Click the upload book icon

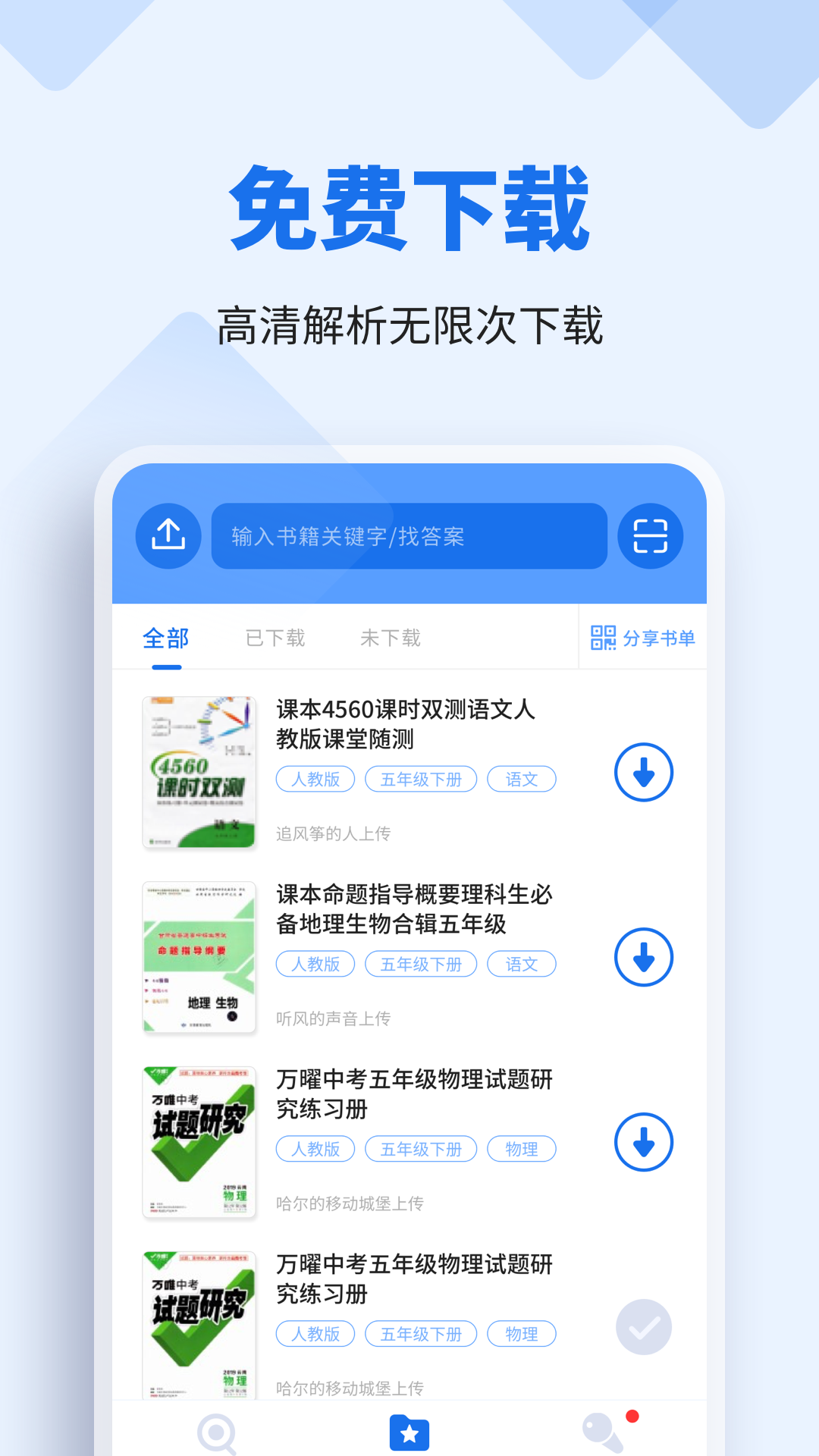168,535
